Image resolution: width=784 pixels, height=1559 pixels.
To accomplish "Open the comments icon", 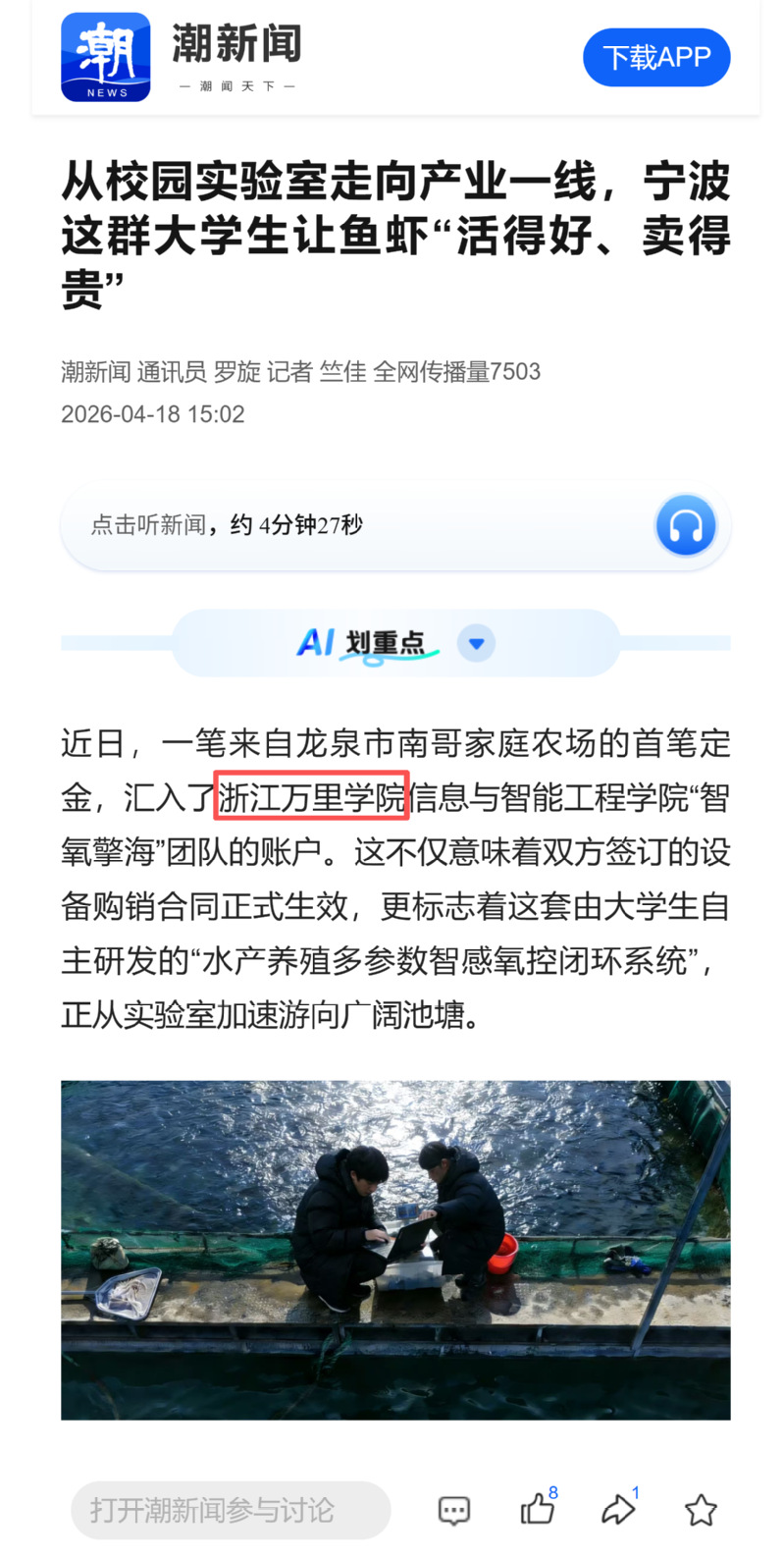I will [453, 1510].
